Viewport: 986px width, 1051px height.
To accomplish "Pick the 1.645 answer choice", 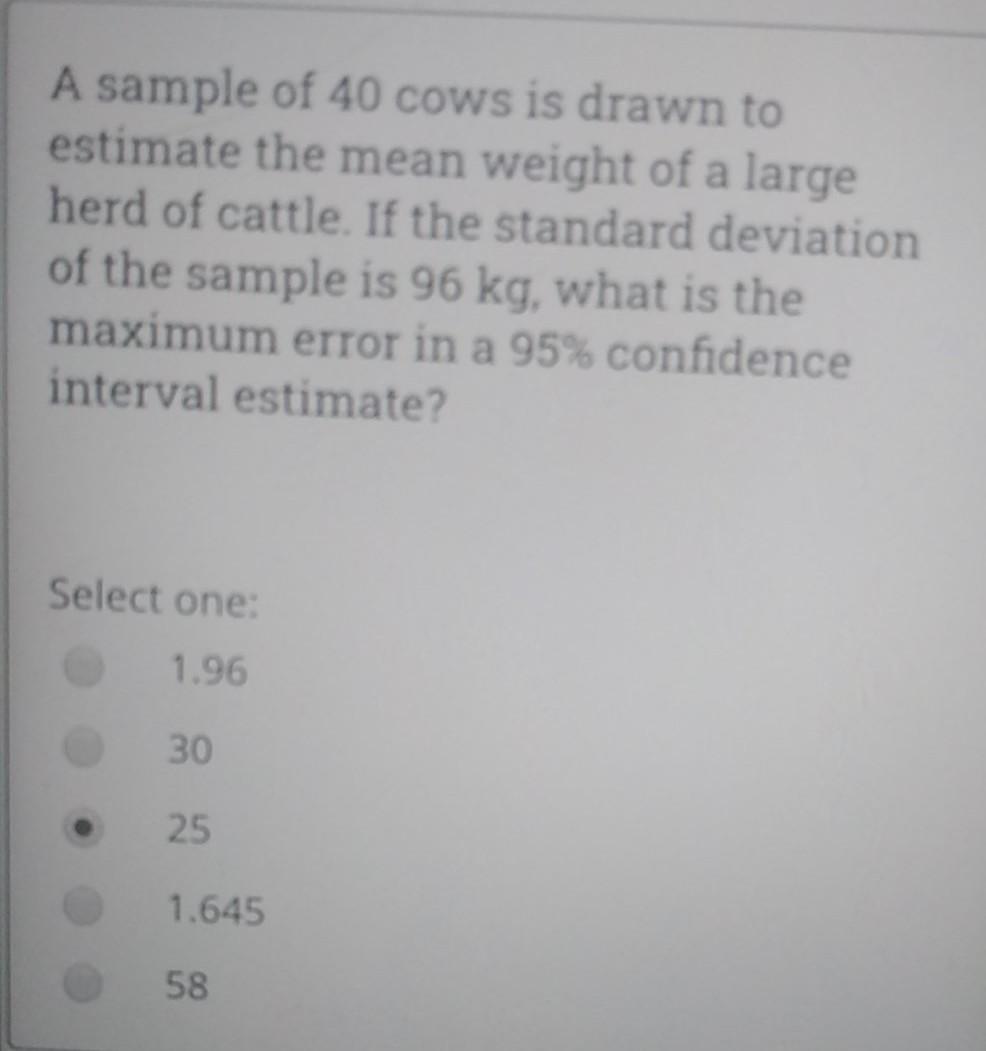I will coord(86,910).
